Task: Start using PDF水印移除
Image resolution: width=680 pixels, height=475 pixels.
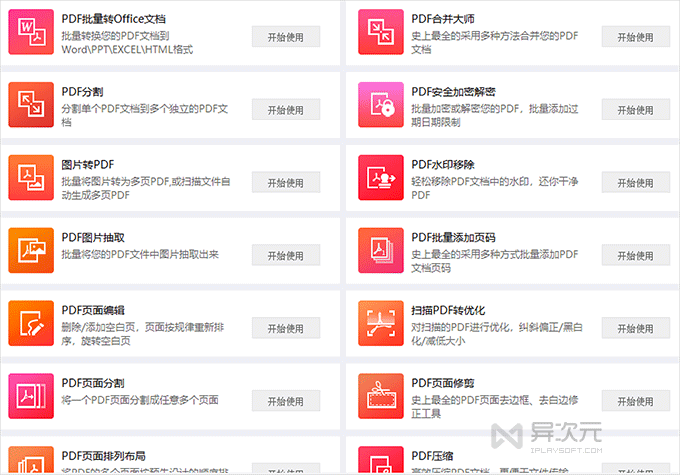Action: 635,183
